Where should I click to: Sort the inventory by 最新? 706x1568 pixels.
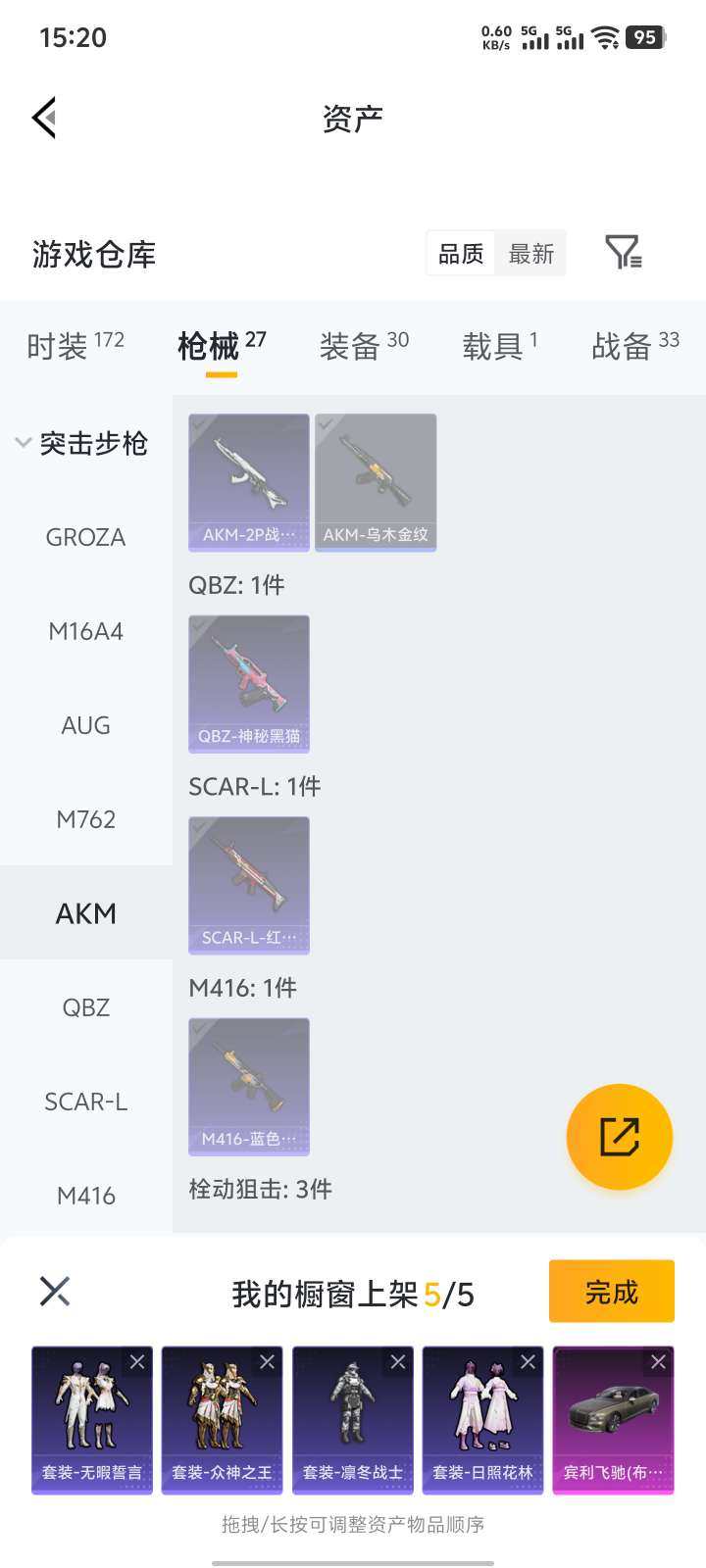(530, 253)
